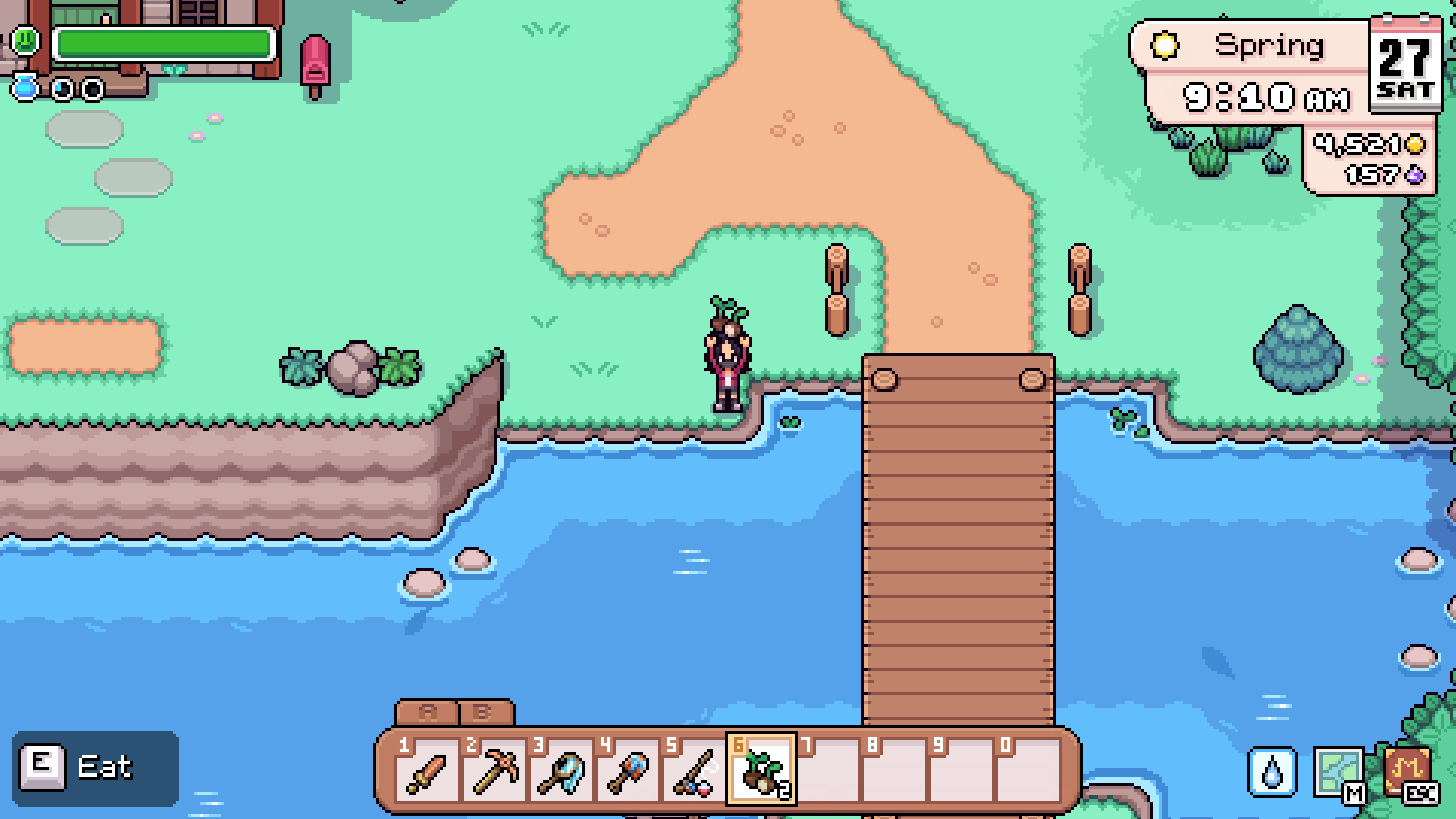Select the forage item in slot 6
Viewport: 1456px width, 819px height.
pos(761,770)
